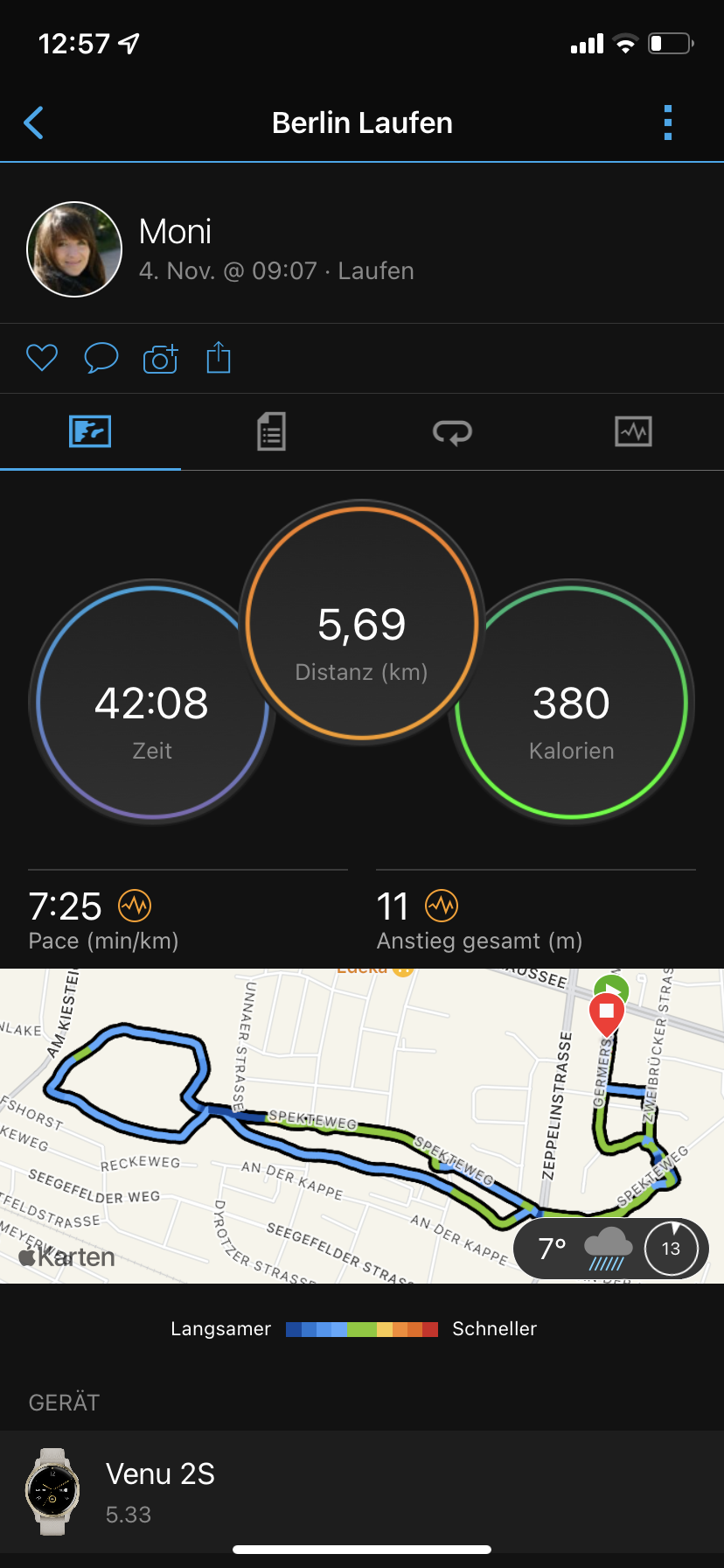Switch to the laps tab
Viewport: 724px width, 1568px height.
(452, 431)
